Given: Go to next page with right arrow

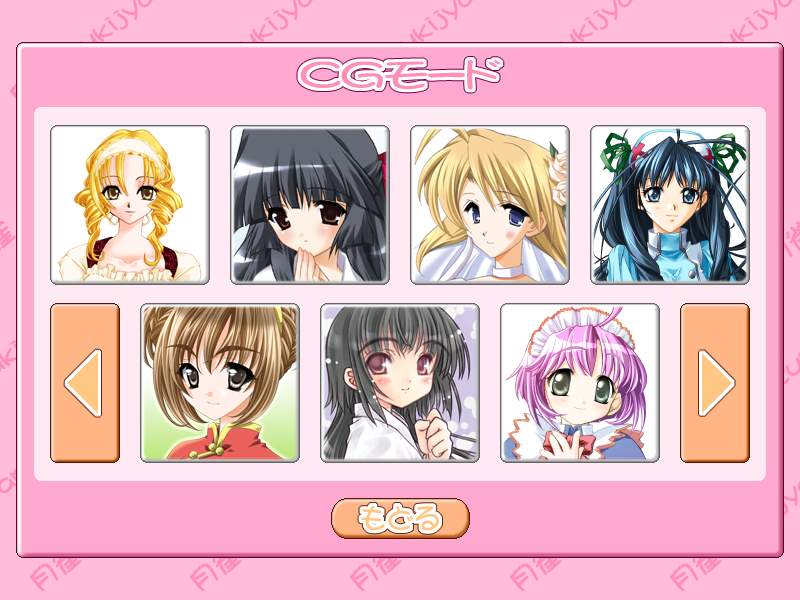Looking at the screenshot, I should pos(715,383).
